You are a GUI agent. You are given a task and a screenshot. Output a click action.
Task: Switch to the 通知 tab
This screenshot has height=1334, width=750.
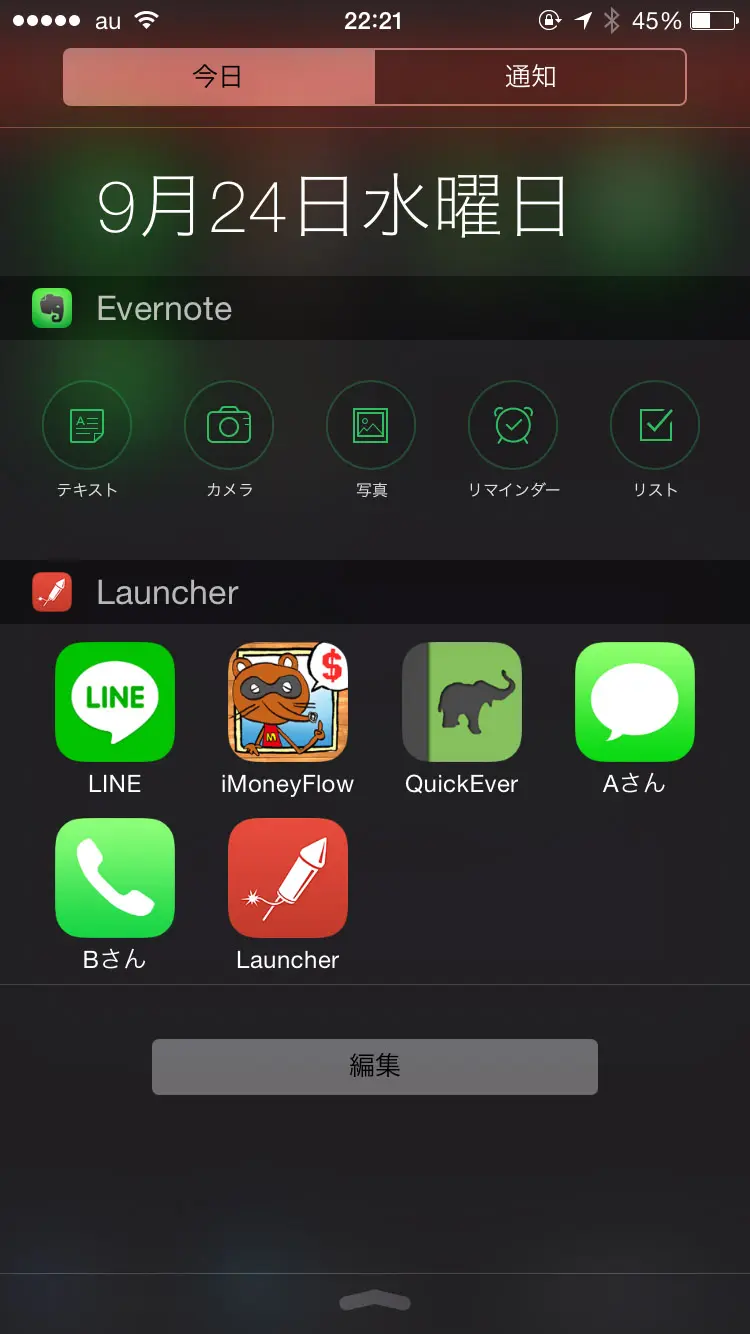click(x=530, y=77)
